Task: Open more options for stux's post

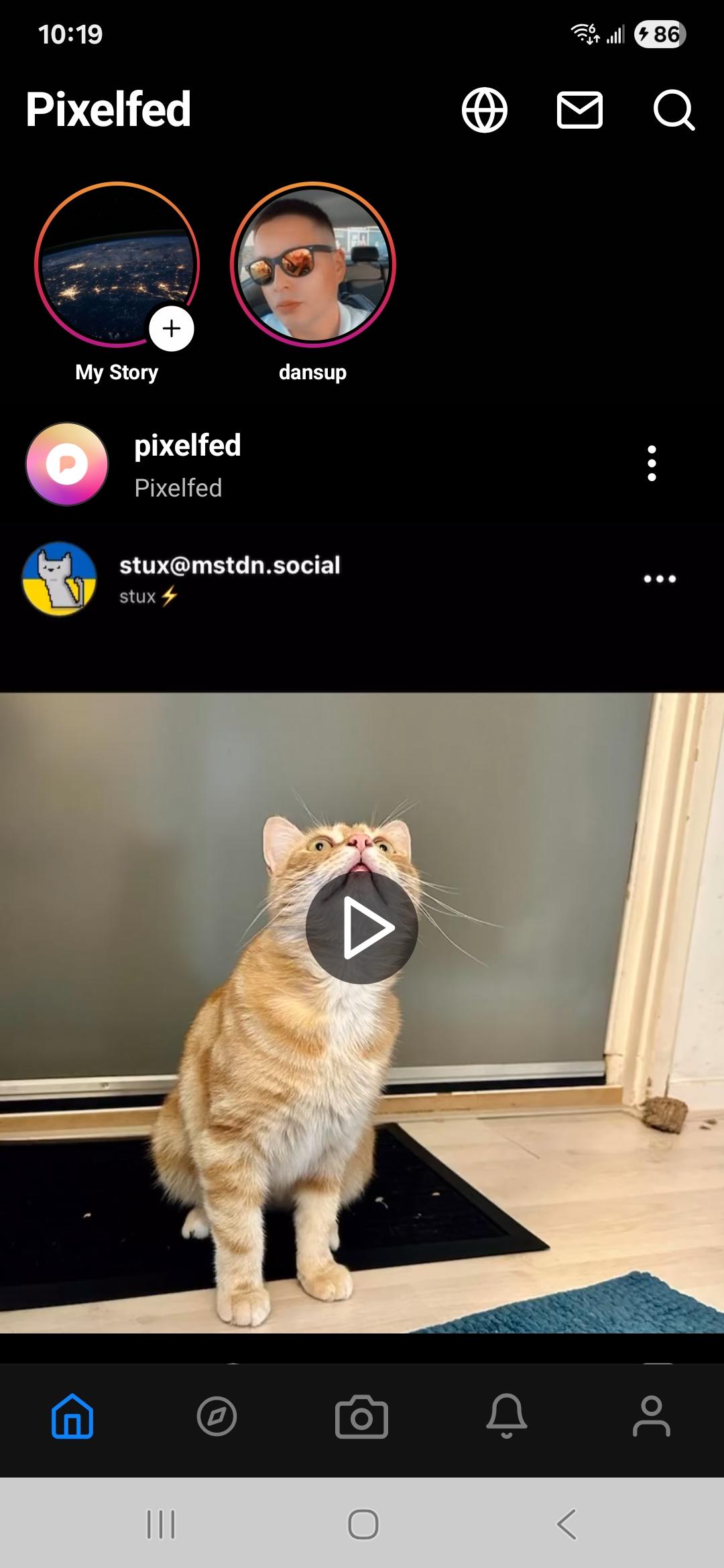Action: 660,579
